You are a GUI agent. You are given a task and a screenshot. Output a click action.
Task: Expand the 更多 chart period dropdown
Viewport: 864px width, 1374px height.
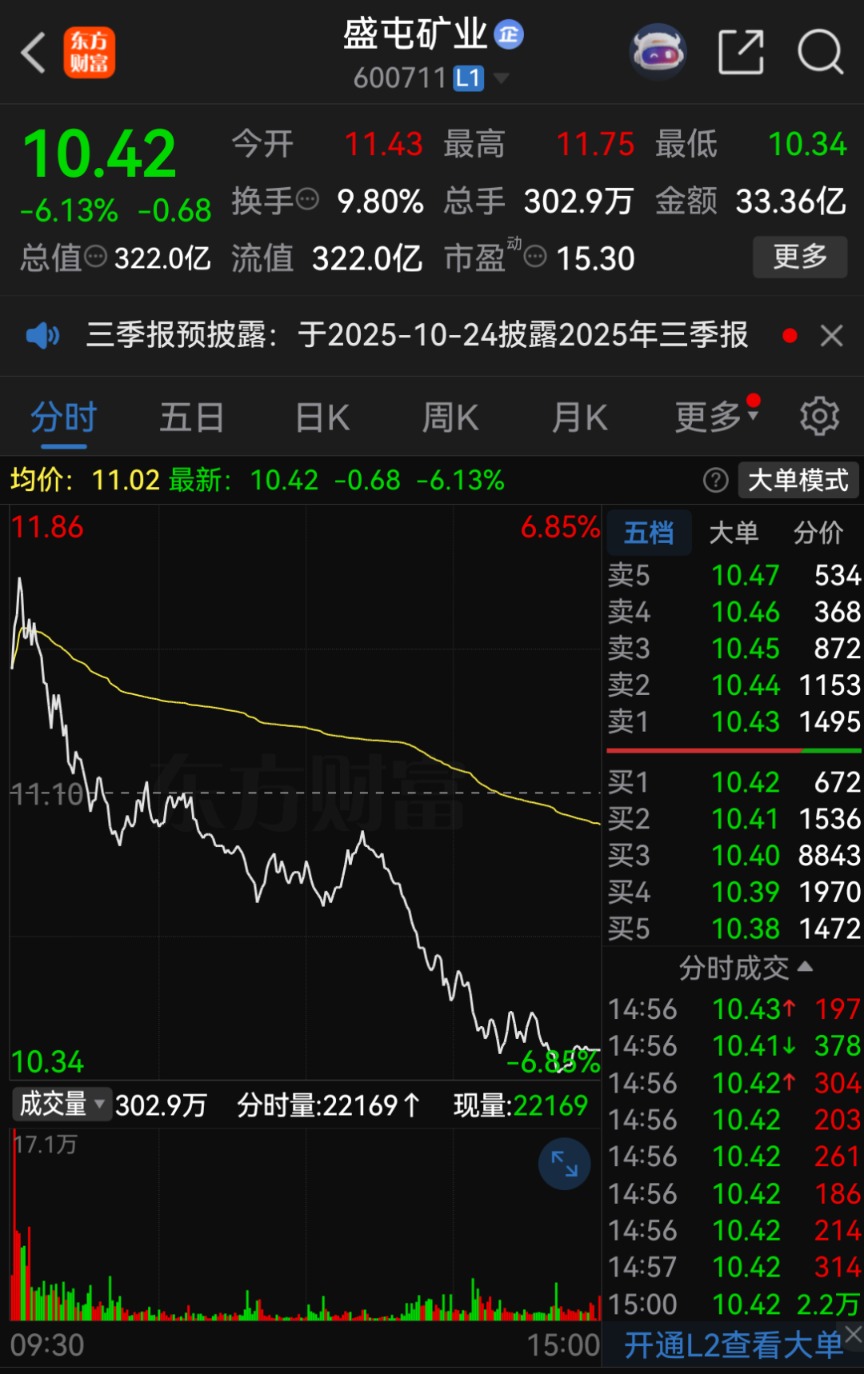click(x=716, y=417)
